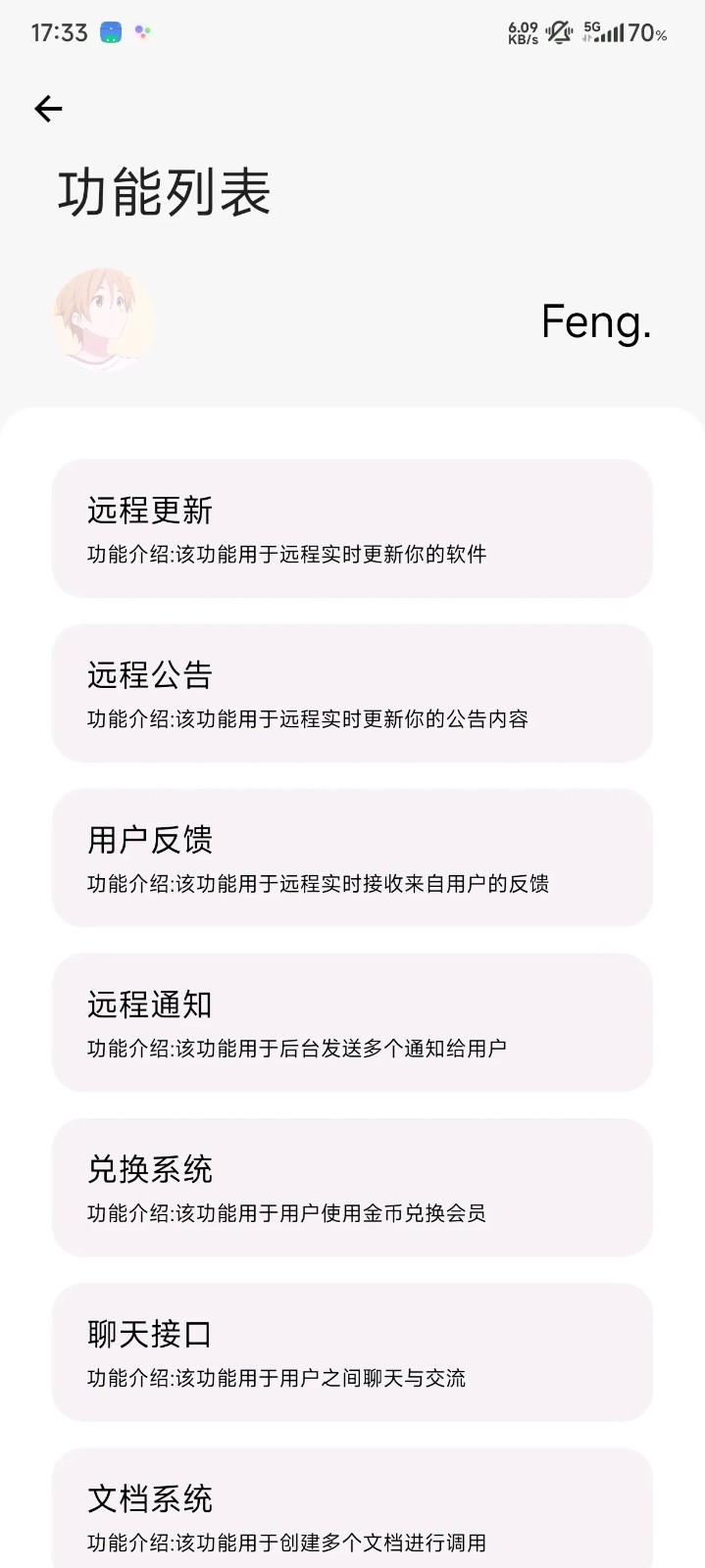Open the 远程更新 card
This screenshot has width=705, height=1568.
pos(352,528)
